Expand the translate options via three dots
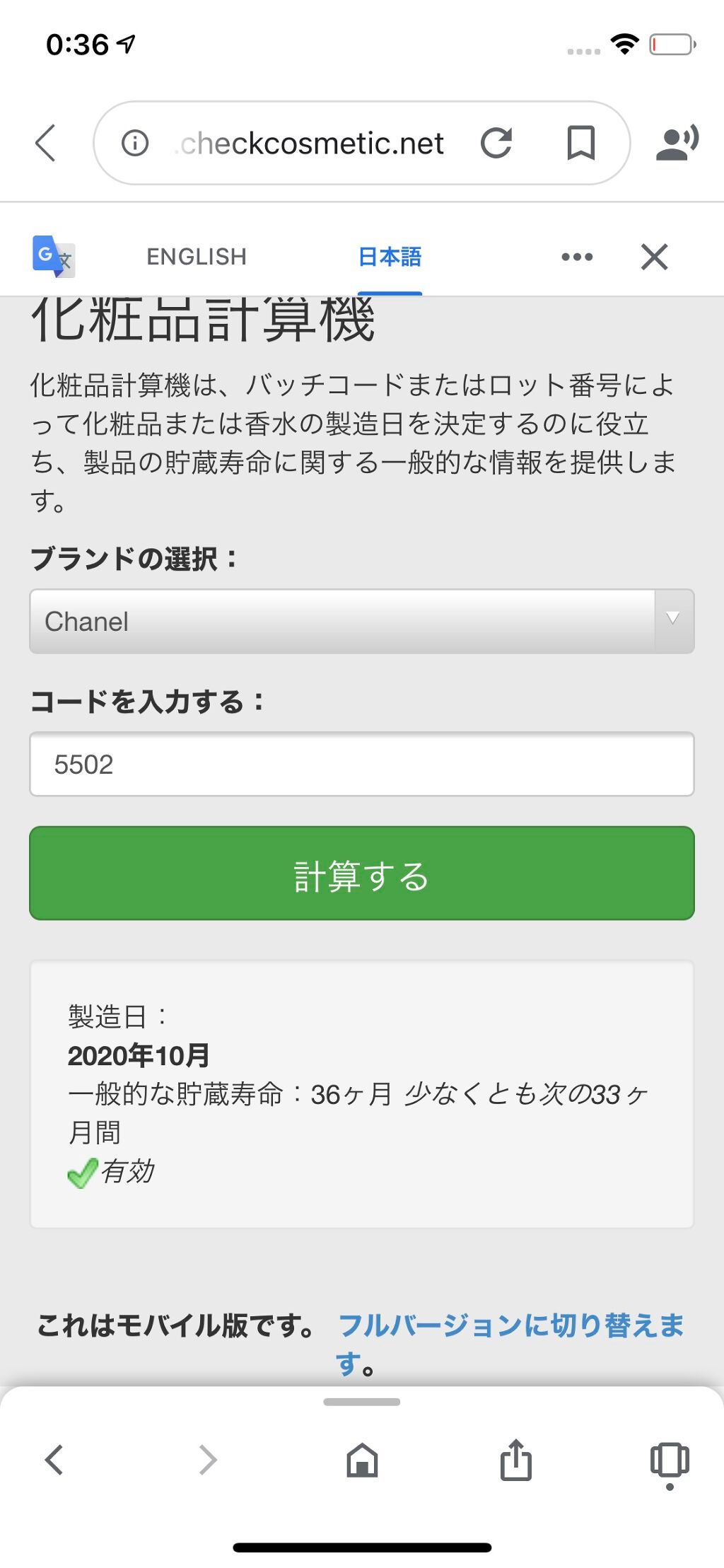 tap(576, 256)
